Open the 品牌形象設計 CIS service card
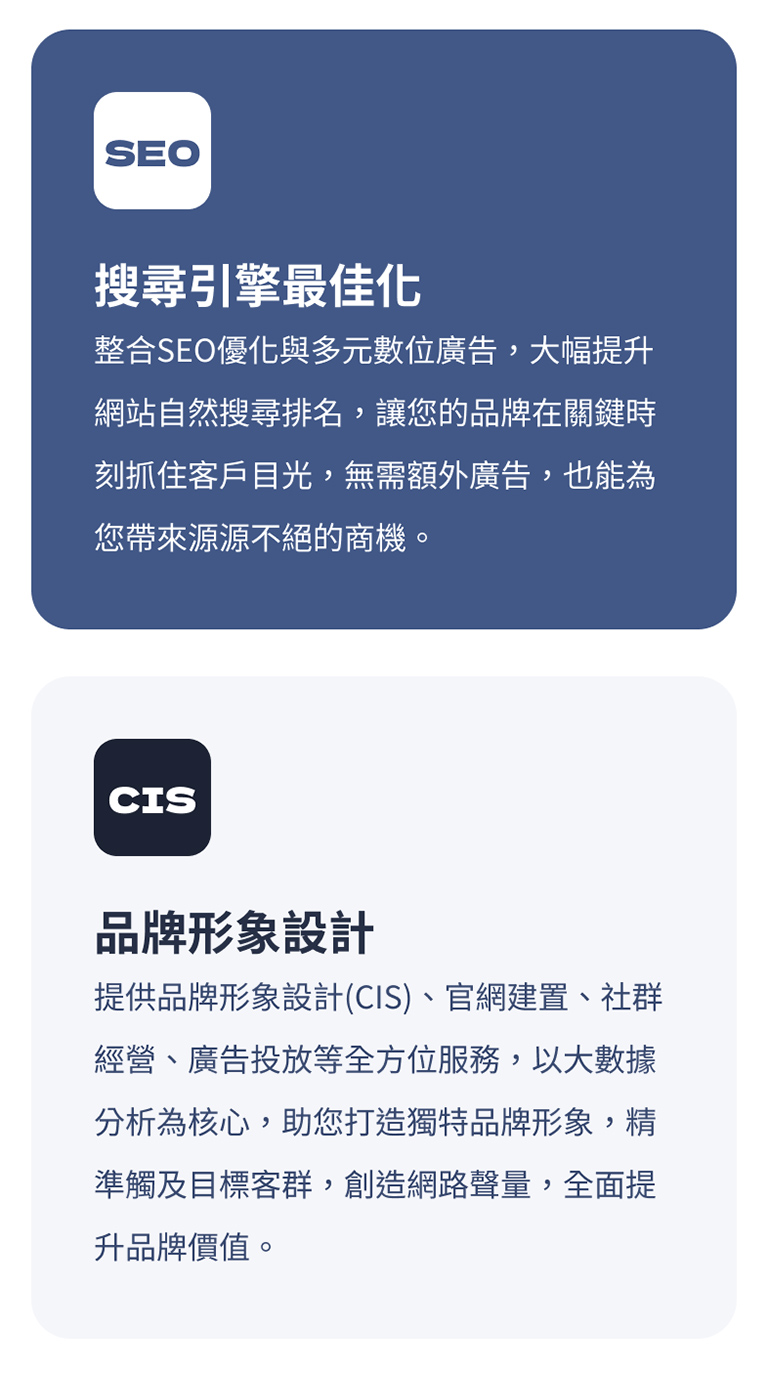This screenshot has height=1380, width=768. (384, 1006)
